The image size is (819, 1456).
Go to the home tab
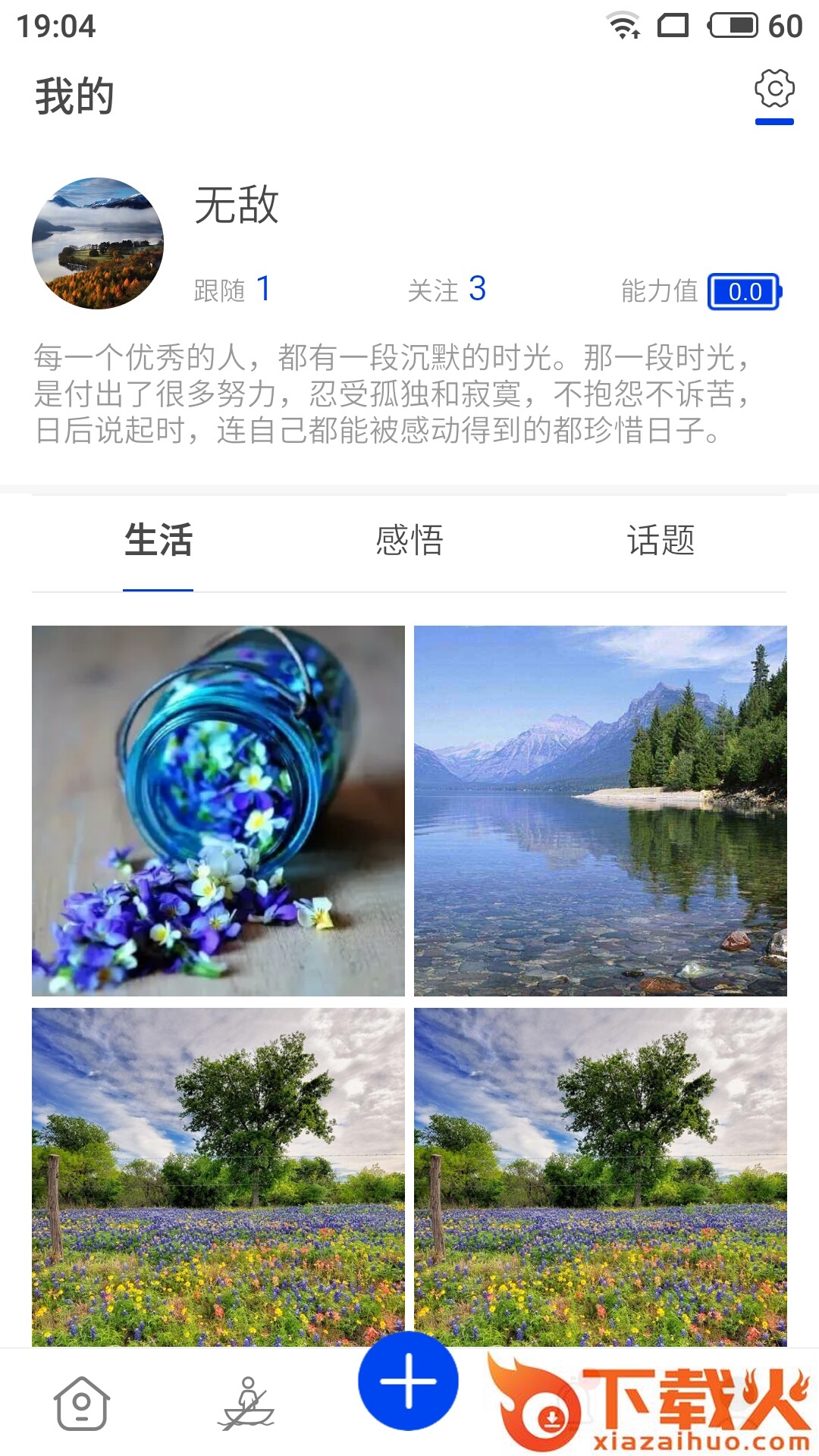point(82,1403)
